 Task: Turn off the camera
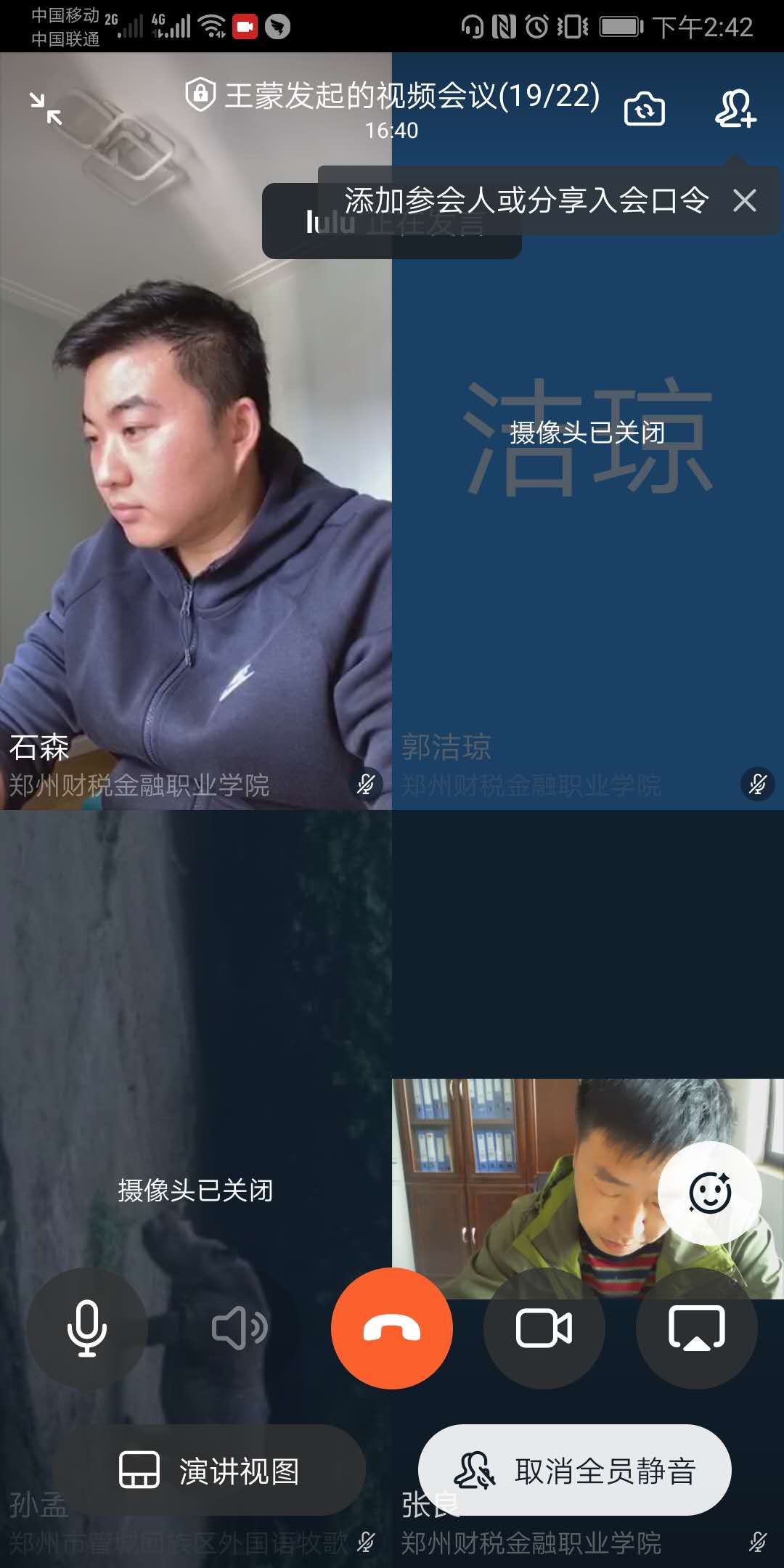(x=544, y=1328)
